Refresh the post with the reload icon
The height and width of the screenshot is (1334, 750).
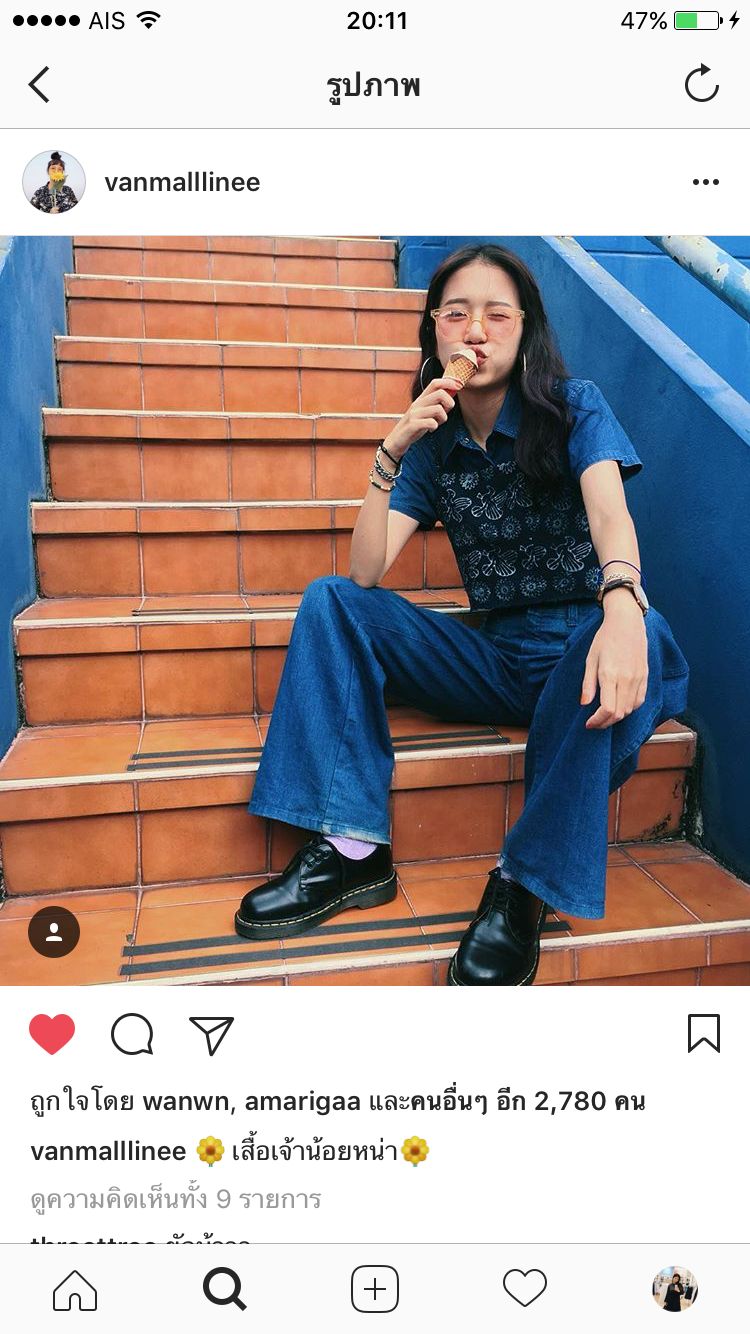(x=701, y=84)
